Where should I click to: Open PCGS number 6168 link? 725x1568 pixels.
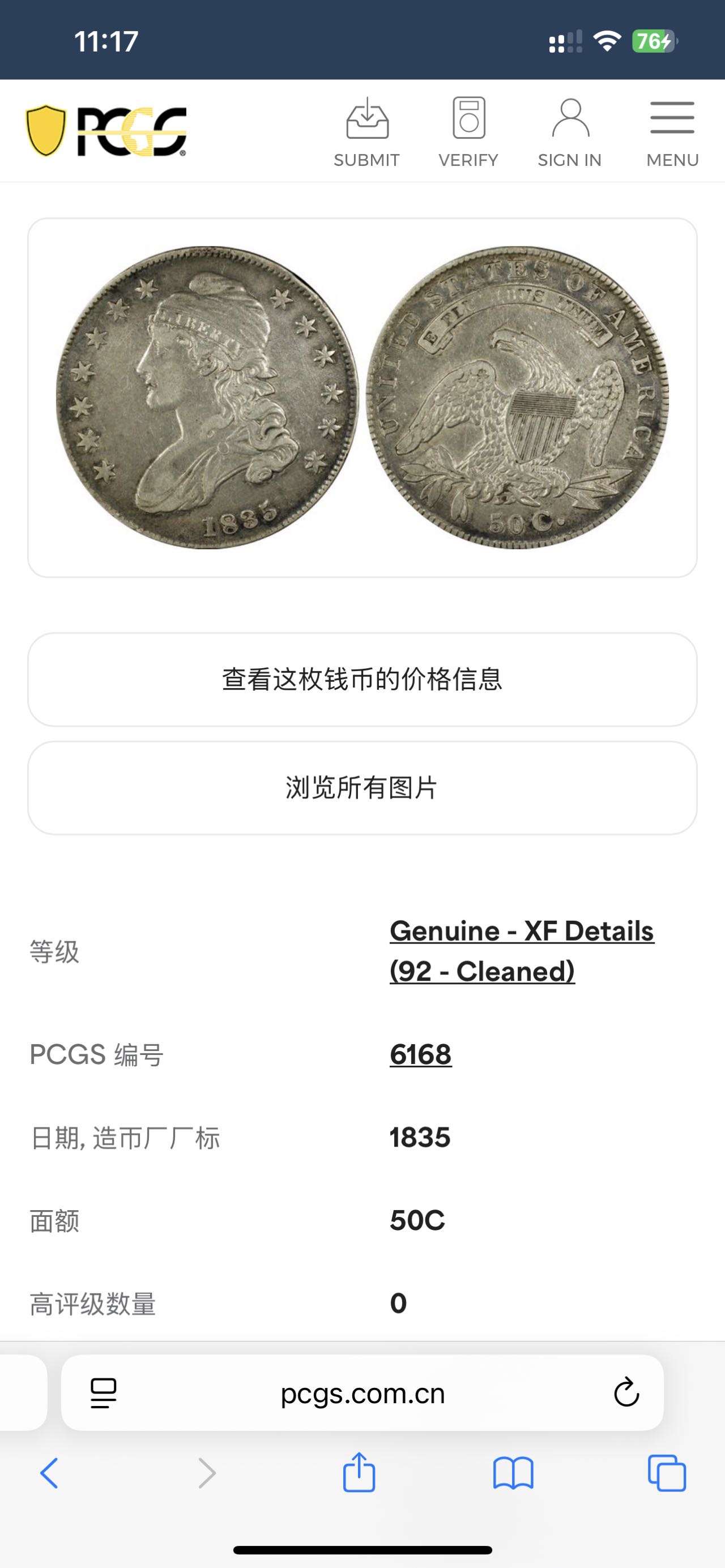click(421, 1054)
